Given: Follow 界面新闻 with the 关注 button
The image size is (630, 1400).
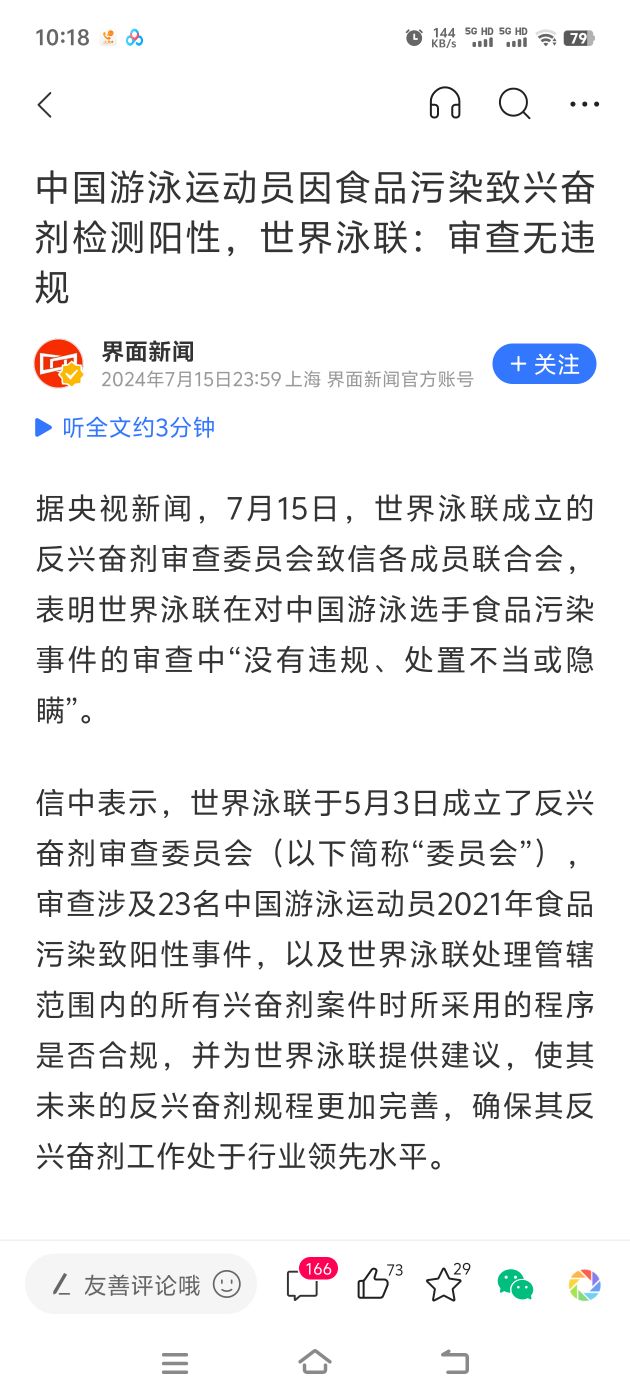Looking at the screenshot, I should [544, 364].
